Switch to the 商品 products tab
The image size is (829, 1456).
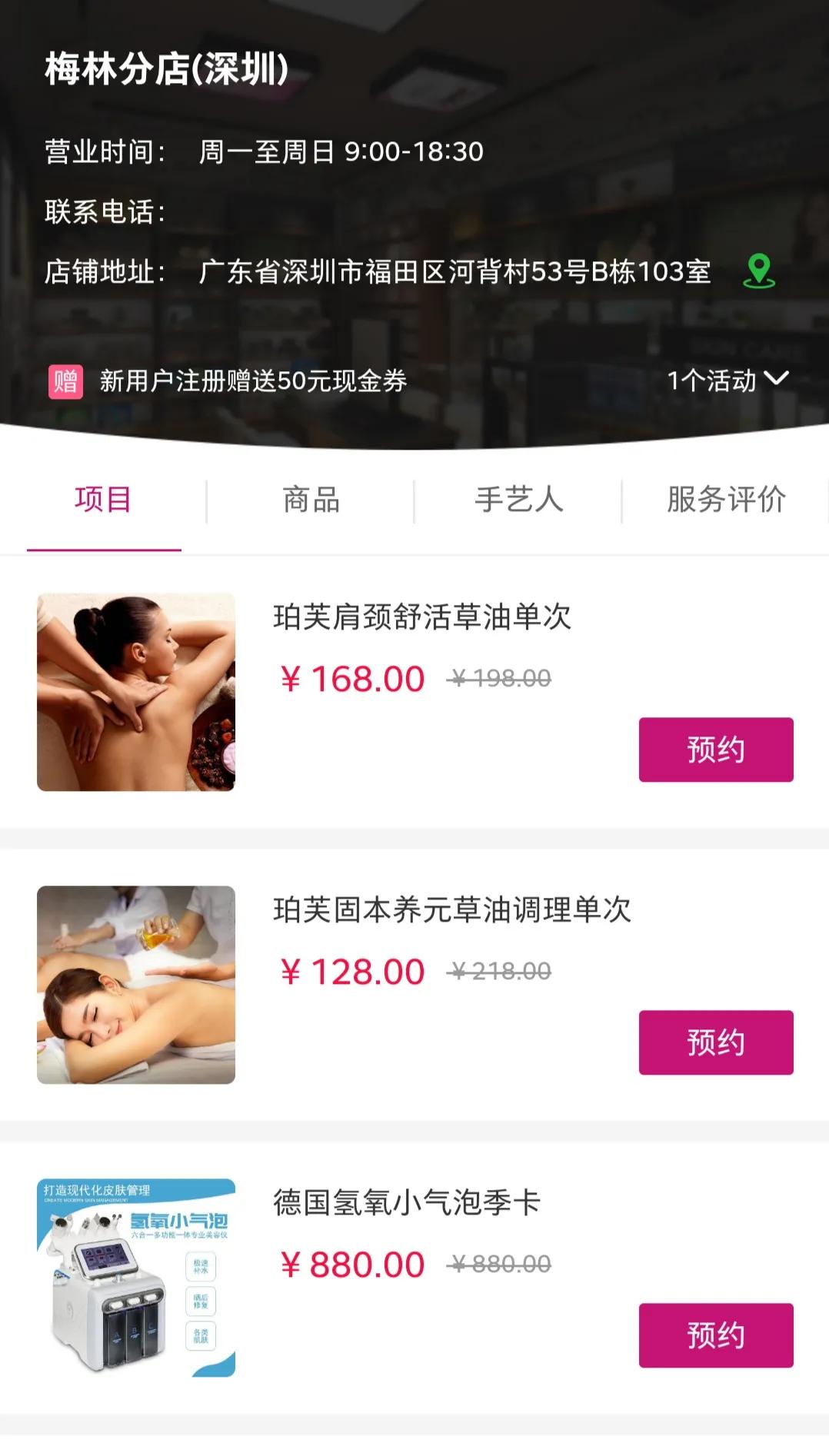point(310,500)
